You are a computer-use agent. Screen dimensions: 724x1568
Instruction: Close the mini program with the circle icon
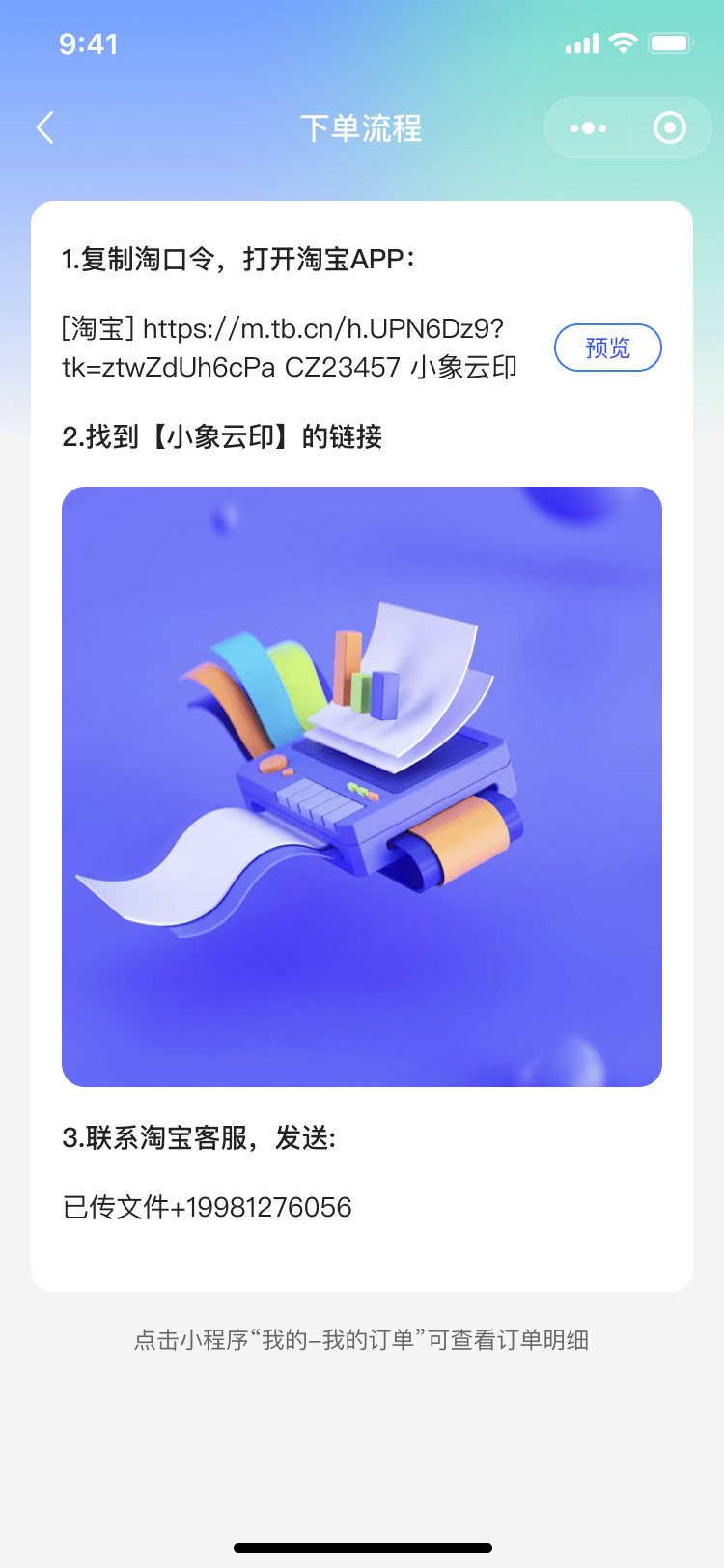[670, 127]
